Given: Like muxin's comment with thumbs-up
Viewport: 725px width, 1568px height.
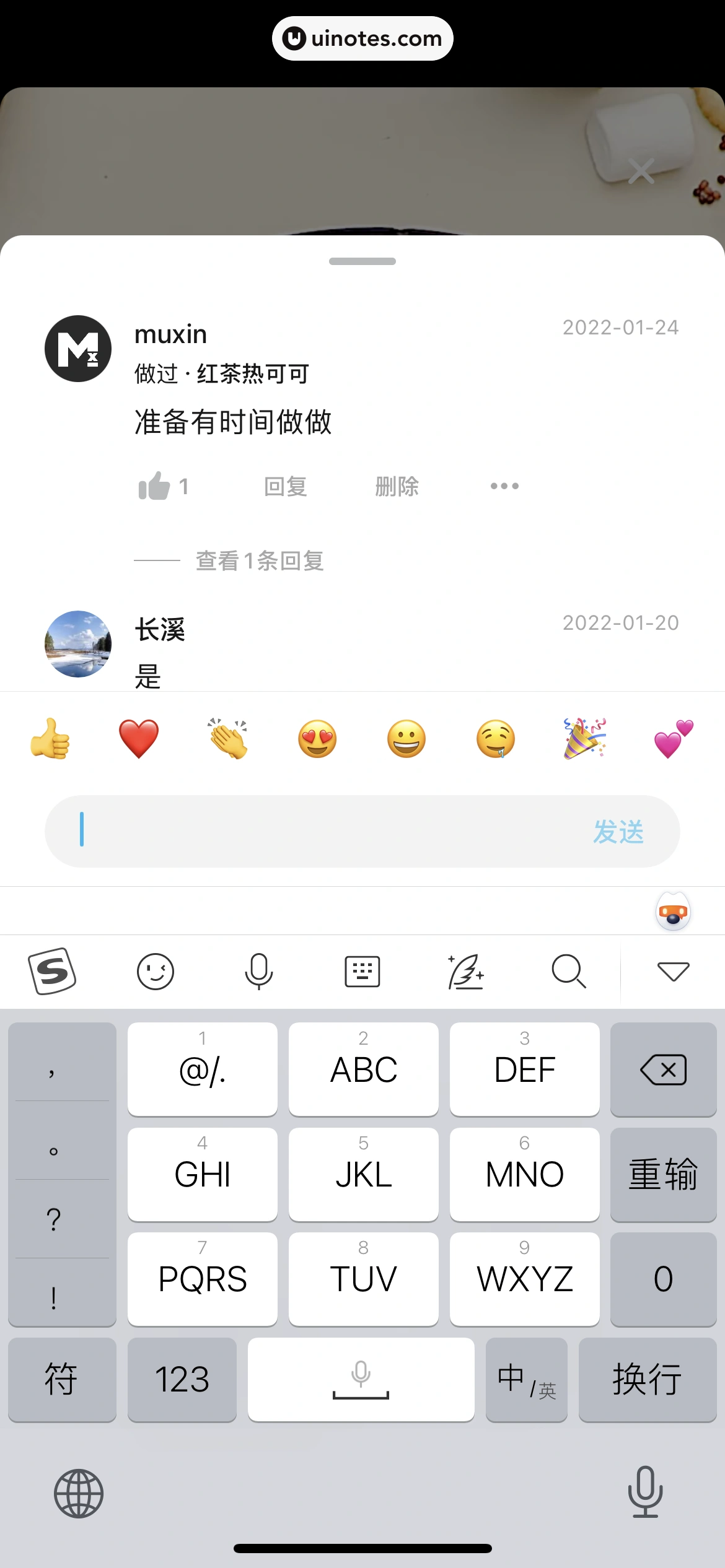Looking at the screenshot, I should pyautogui.click(x=154, y=486).
